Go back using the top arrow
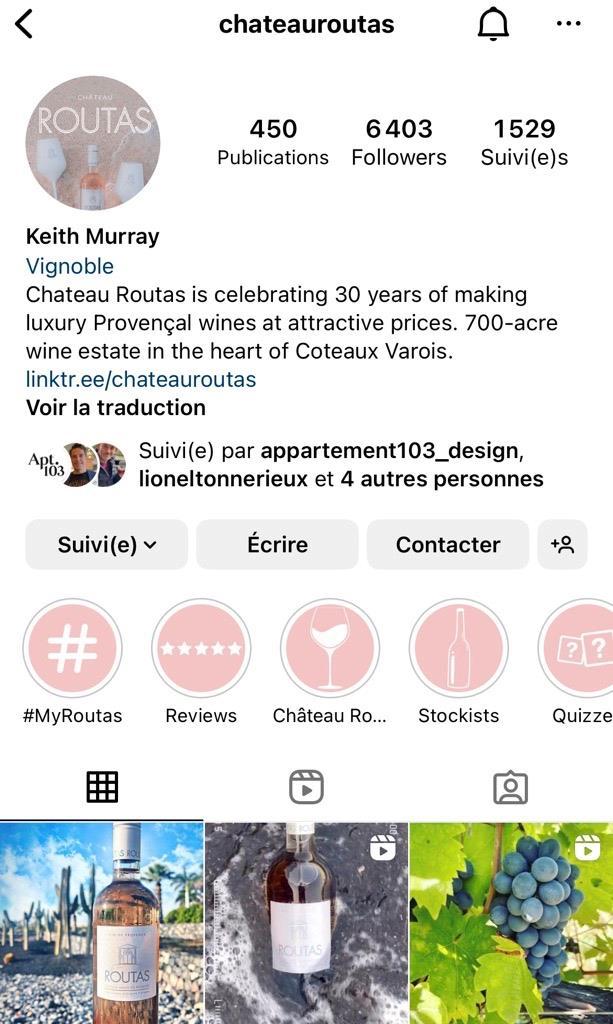This screenshot has width=613, height=1024. (24, 24)
